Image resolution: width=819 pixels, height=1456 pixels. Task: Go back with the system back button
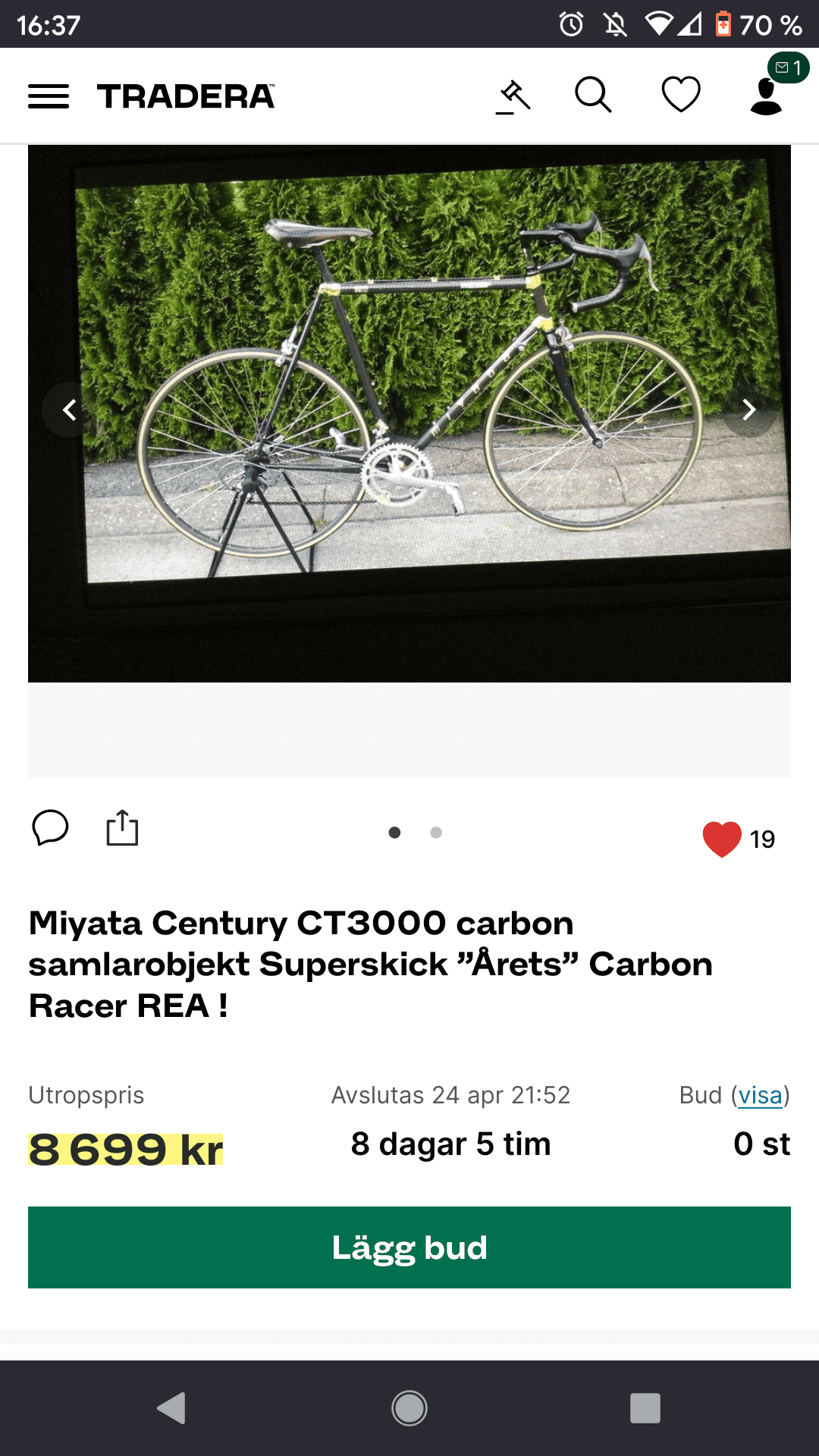(171, 1408)
